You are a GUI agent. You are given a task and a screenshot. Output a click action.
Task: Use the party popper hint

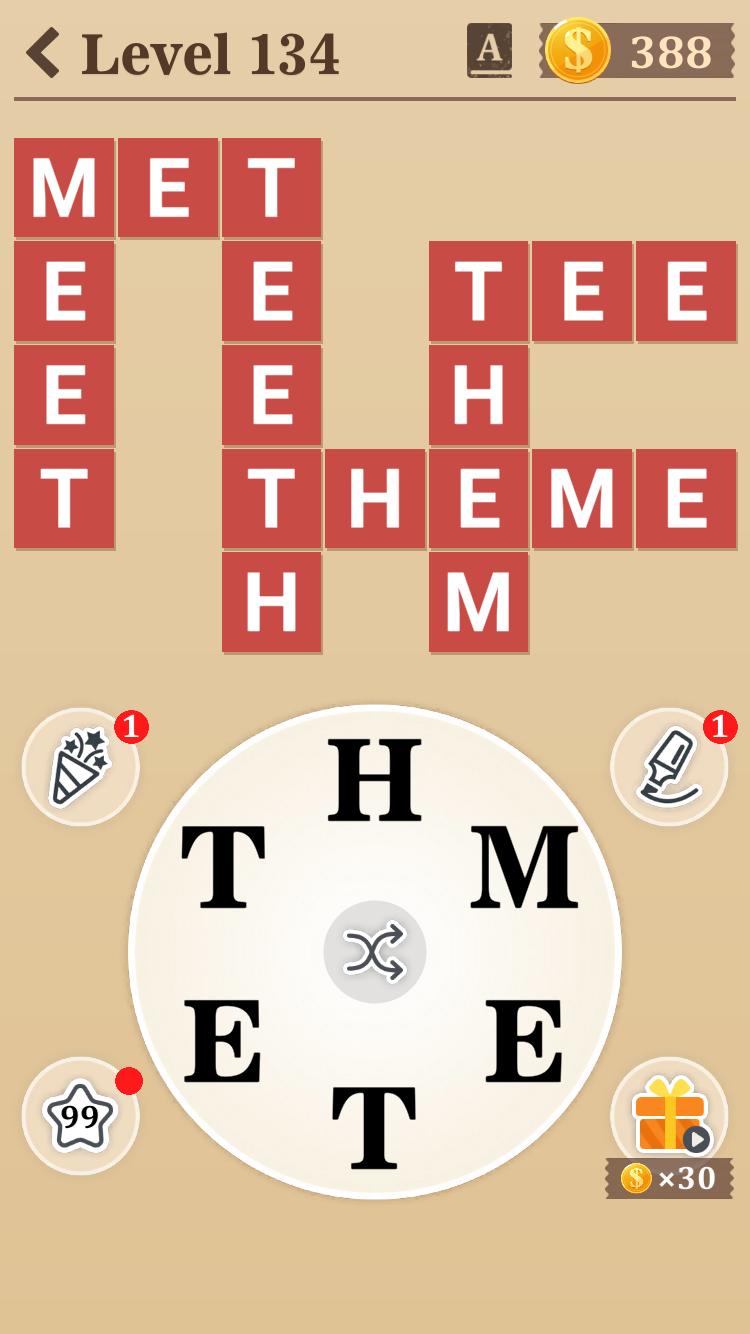81,767
